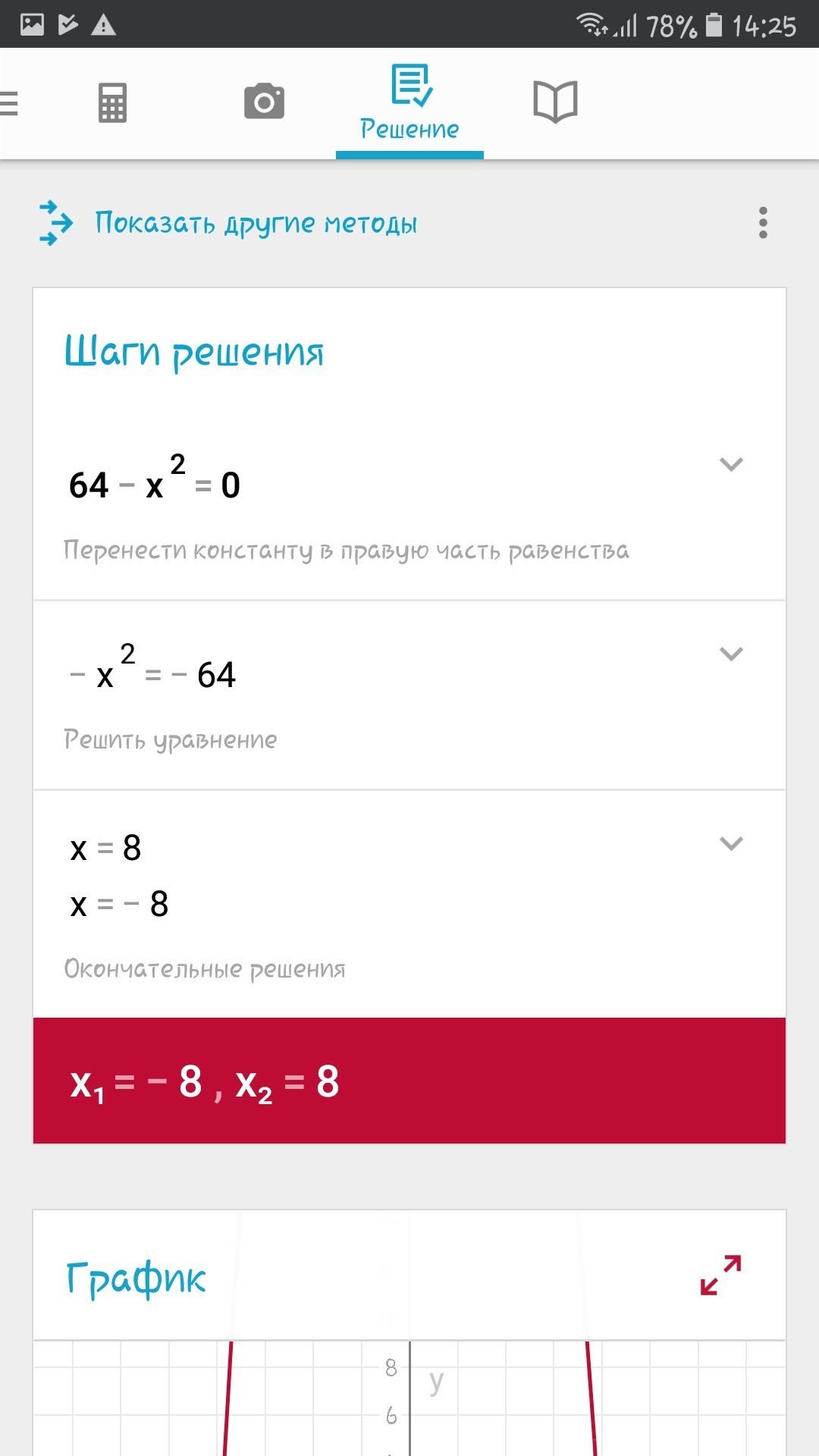Viewport: 819px width, 1456px height.
Task: Open the book tab
Action: (x=555, y=102)
